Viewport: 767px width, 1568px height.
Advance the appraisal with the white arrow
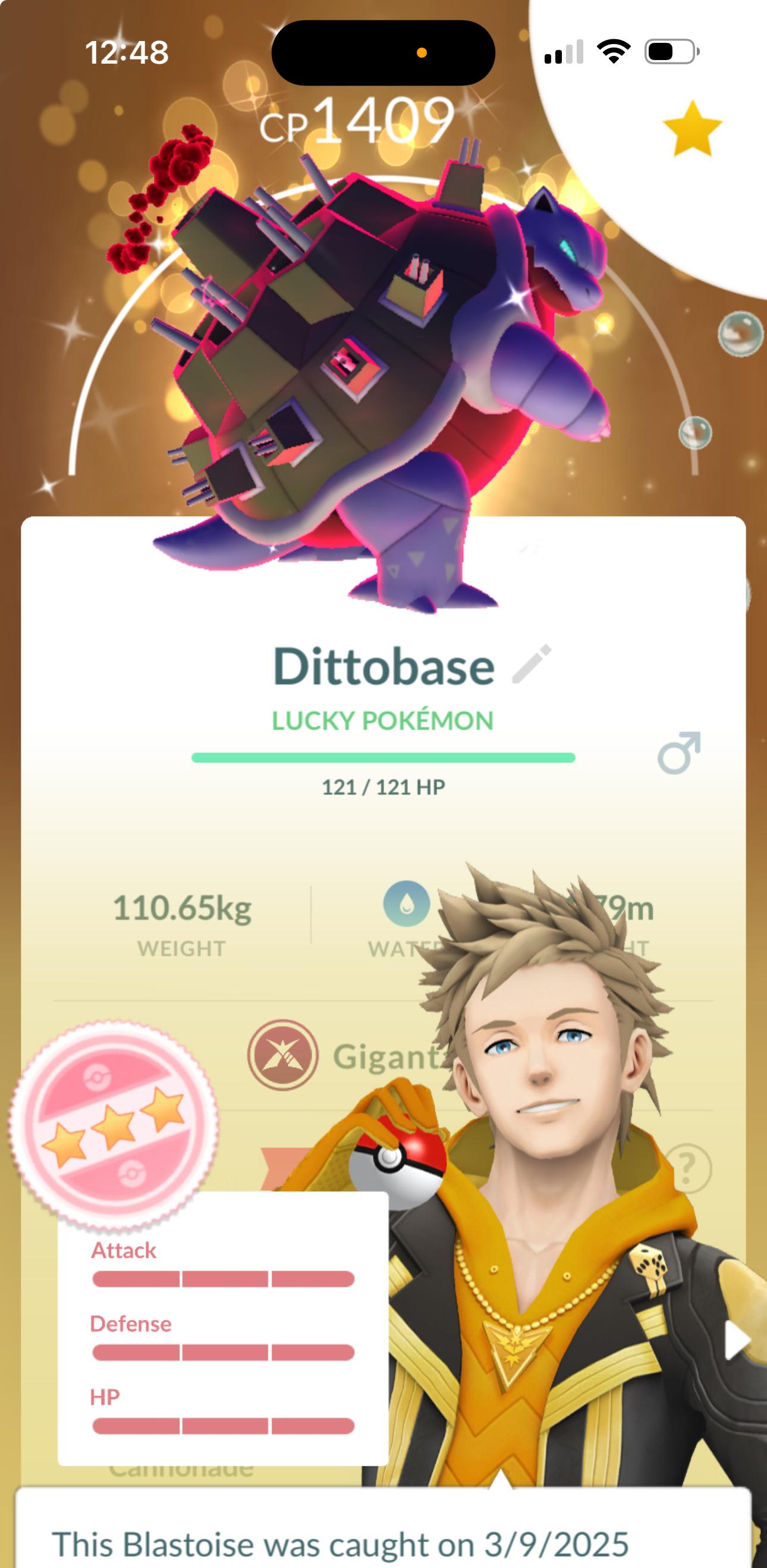click(737, 1340)
